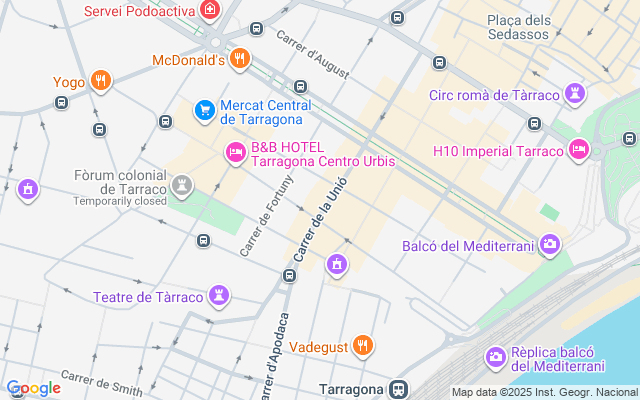Tap Fòrum colonial de Tarraco marker
The image size is (640, 400).
182,185
